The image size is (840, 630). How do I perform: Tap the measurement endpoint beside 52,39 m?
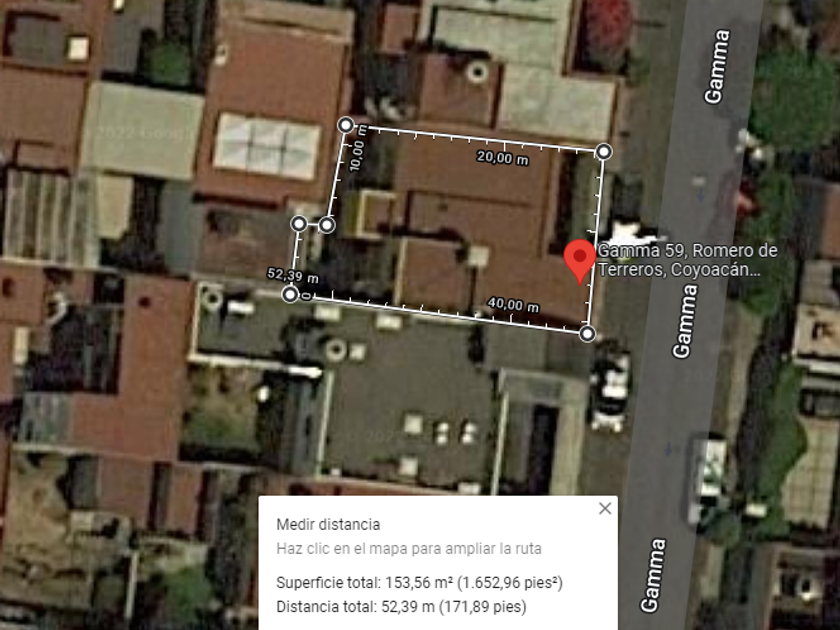pos(291,294)
